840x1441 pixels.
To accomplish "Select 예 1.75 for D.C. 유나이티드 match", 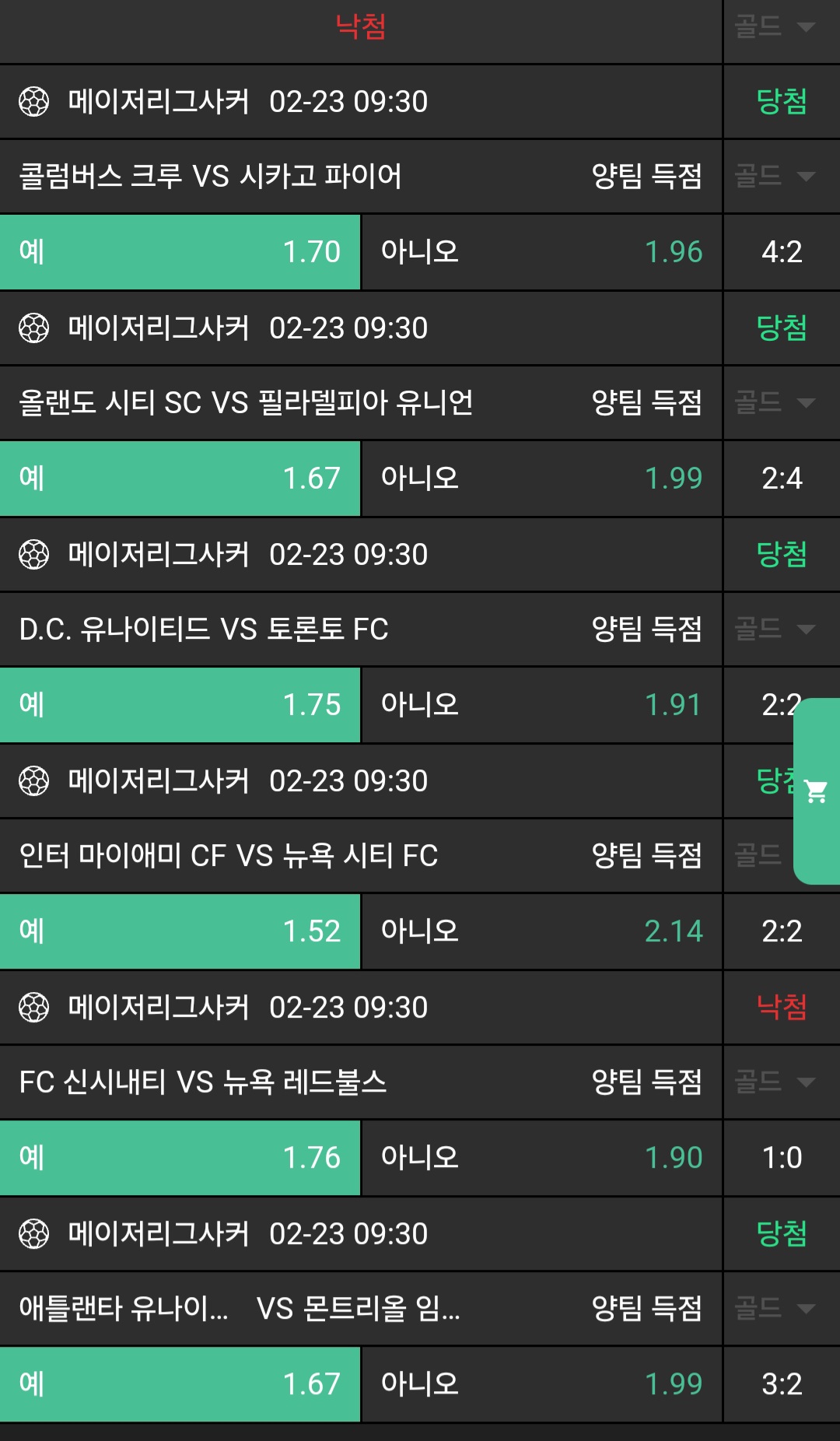I will point(180,705).
